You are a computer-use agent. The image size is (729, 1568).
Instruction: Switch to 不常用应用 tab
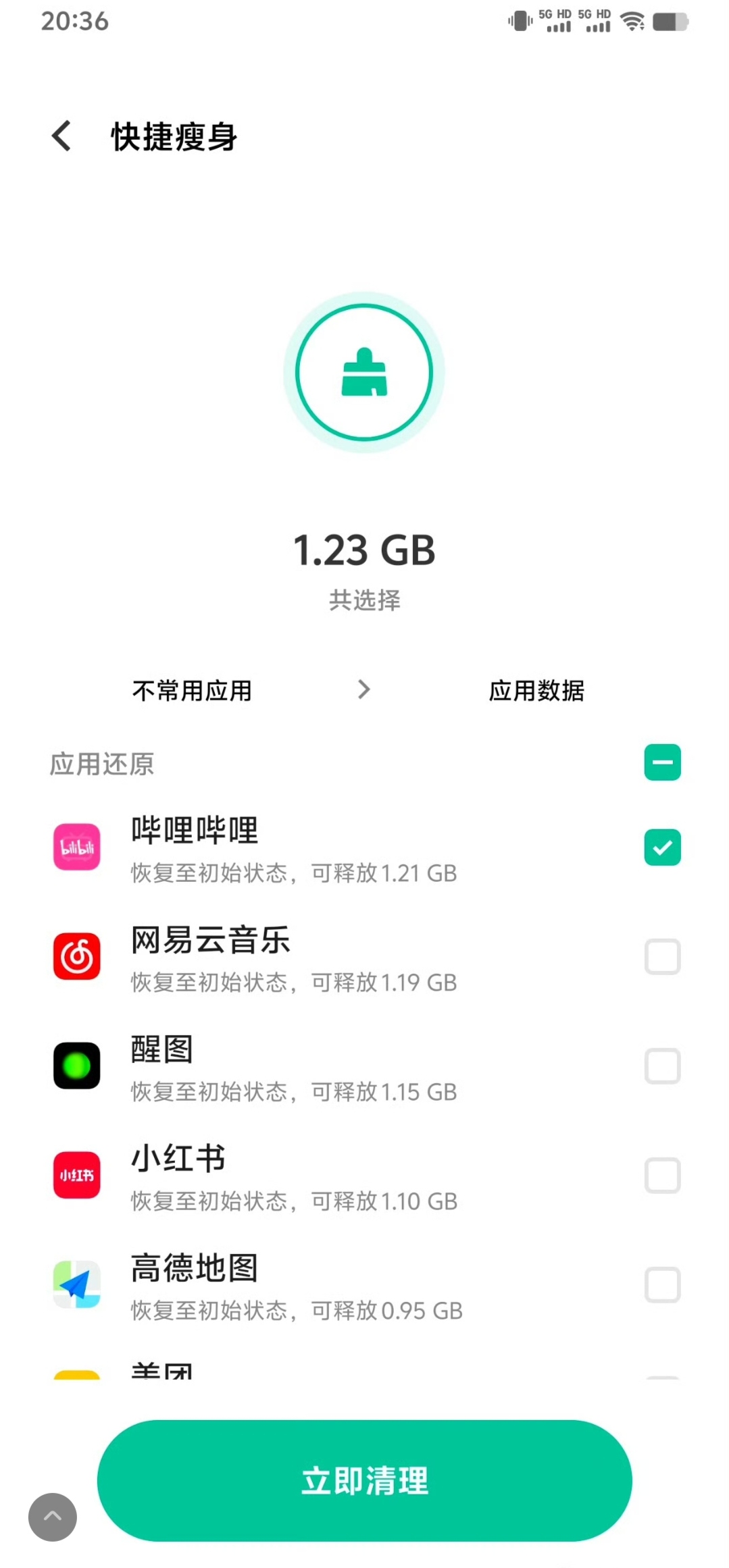(192, 690)
